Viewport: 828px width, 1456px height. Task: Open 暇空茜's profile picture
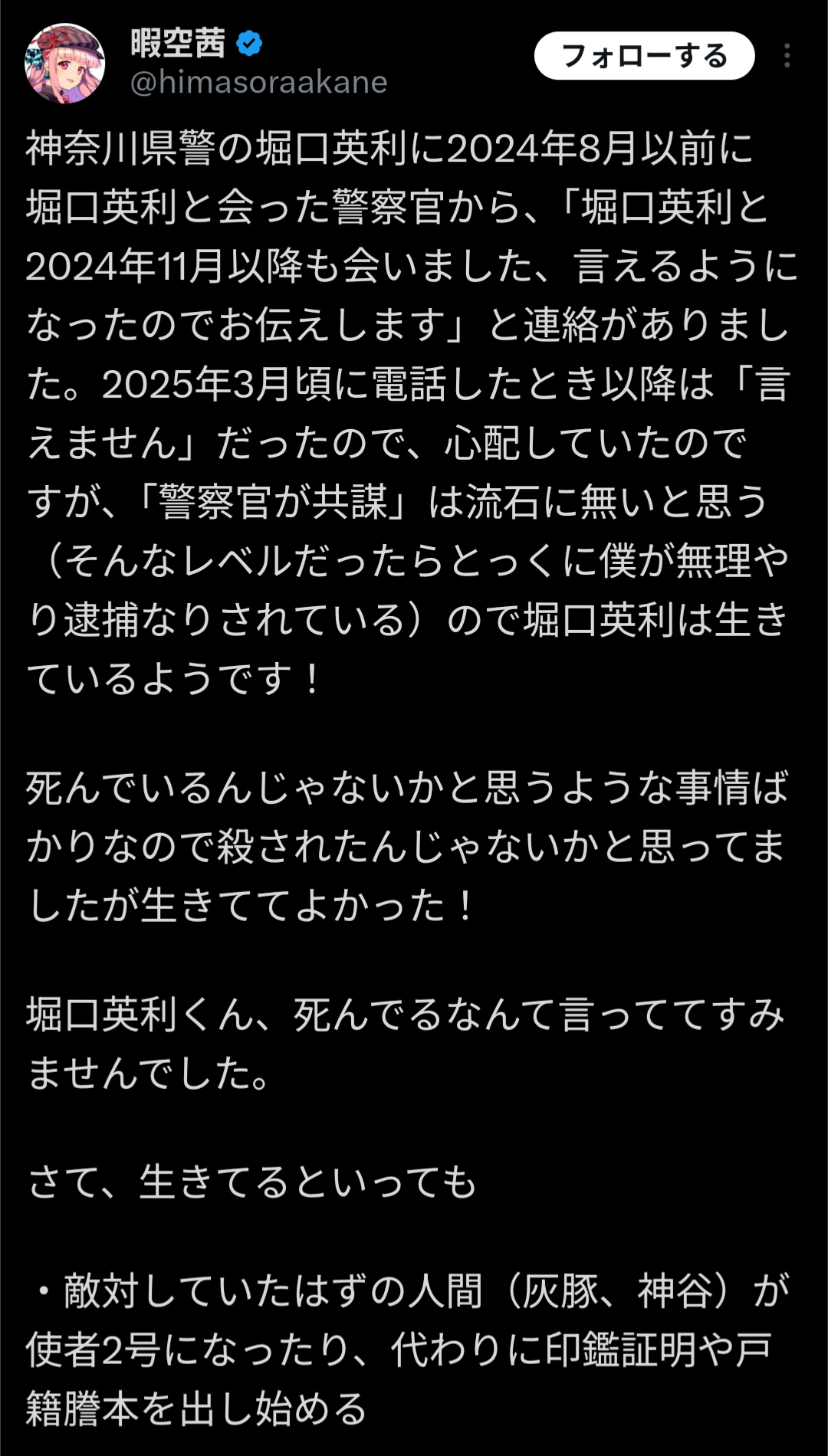[x=65, y=63]
